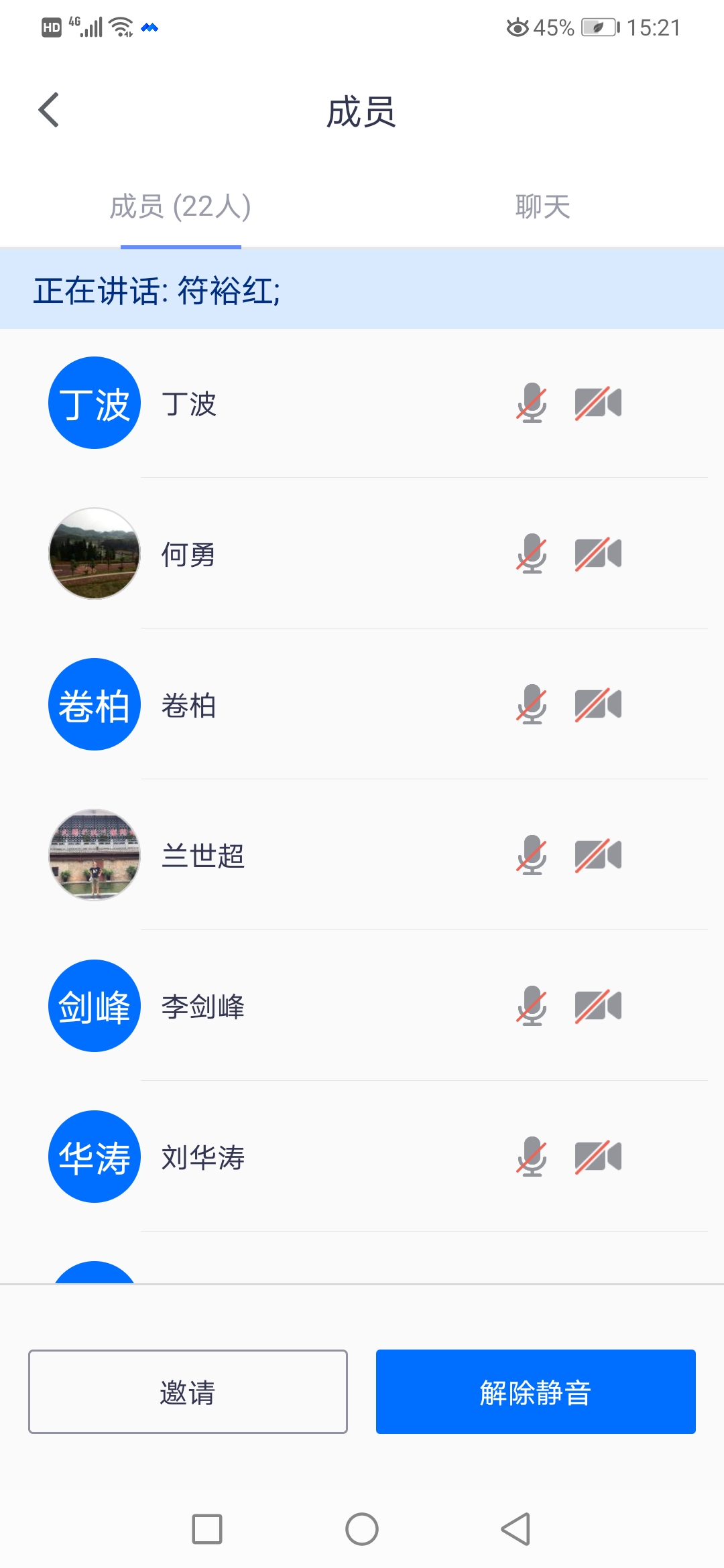Open recent apps from navigation bar
Viewport: 724px width, 1568px height.
point(207,1529)
